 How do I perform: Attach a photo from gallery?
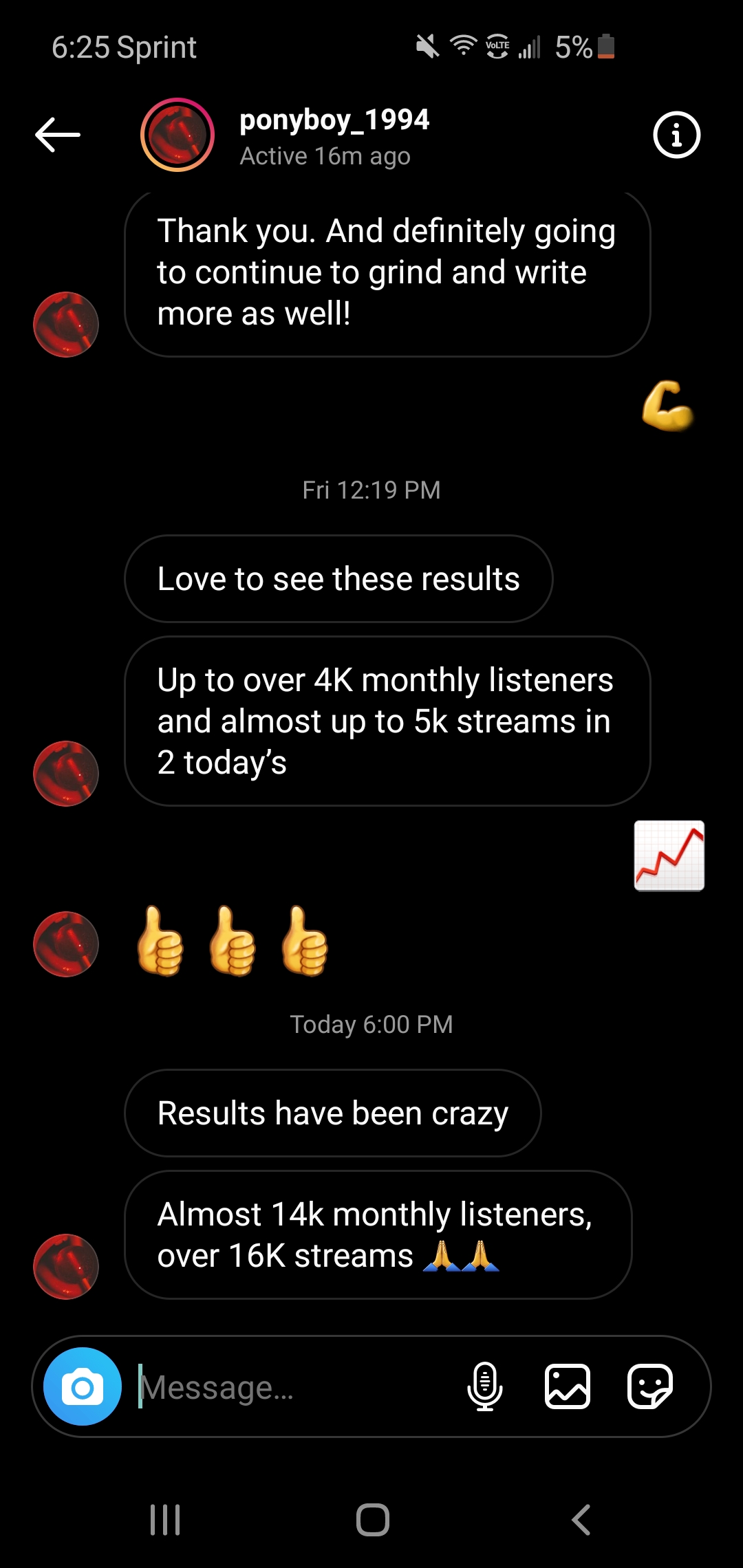coord(568,1386)
